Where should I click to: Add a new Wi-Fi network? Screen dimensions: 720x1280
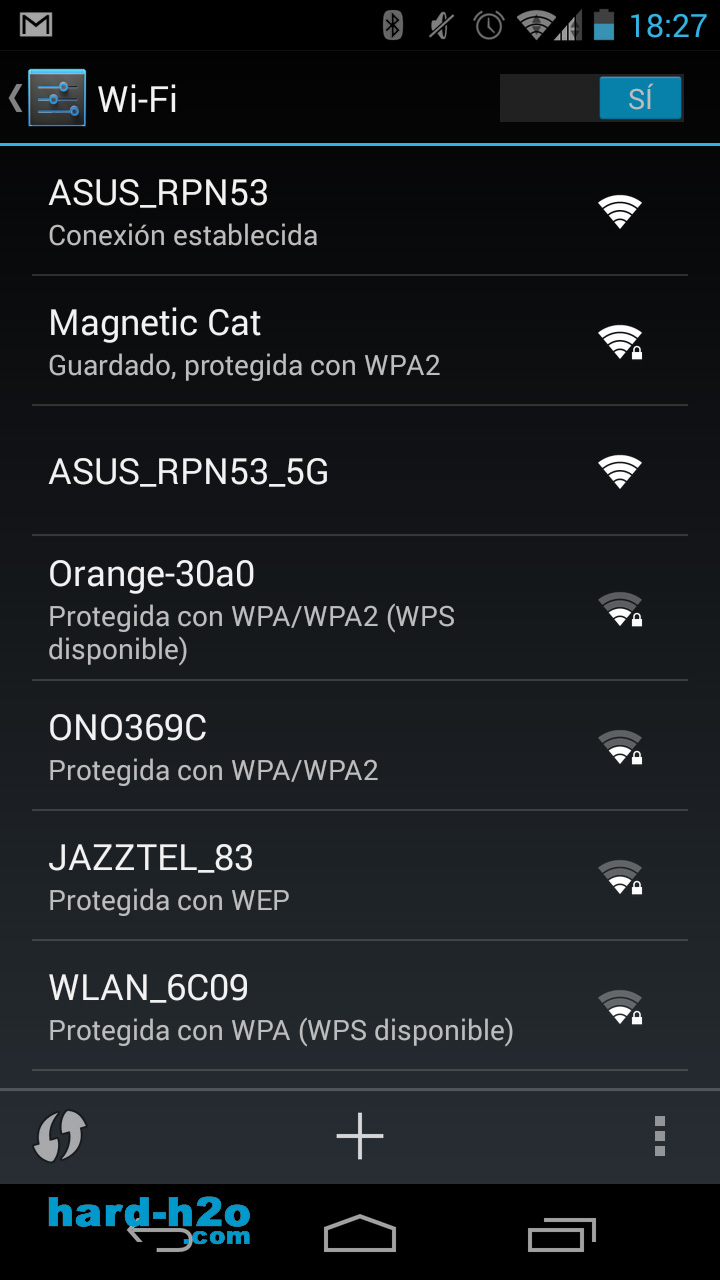[x=360, y=1136]
